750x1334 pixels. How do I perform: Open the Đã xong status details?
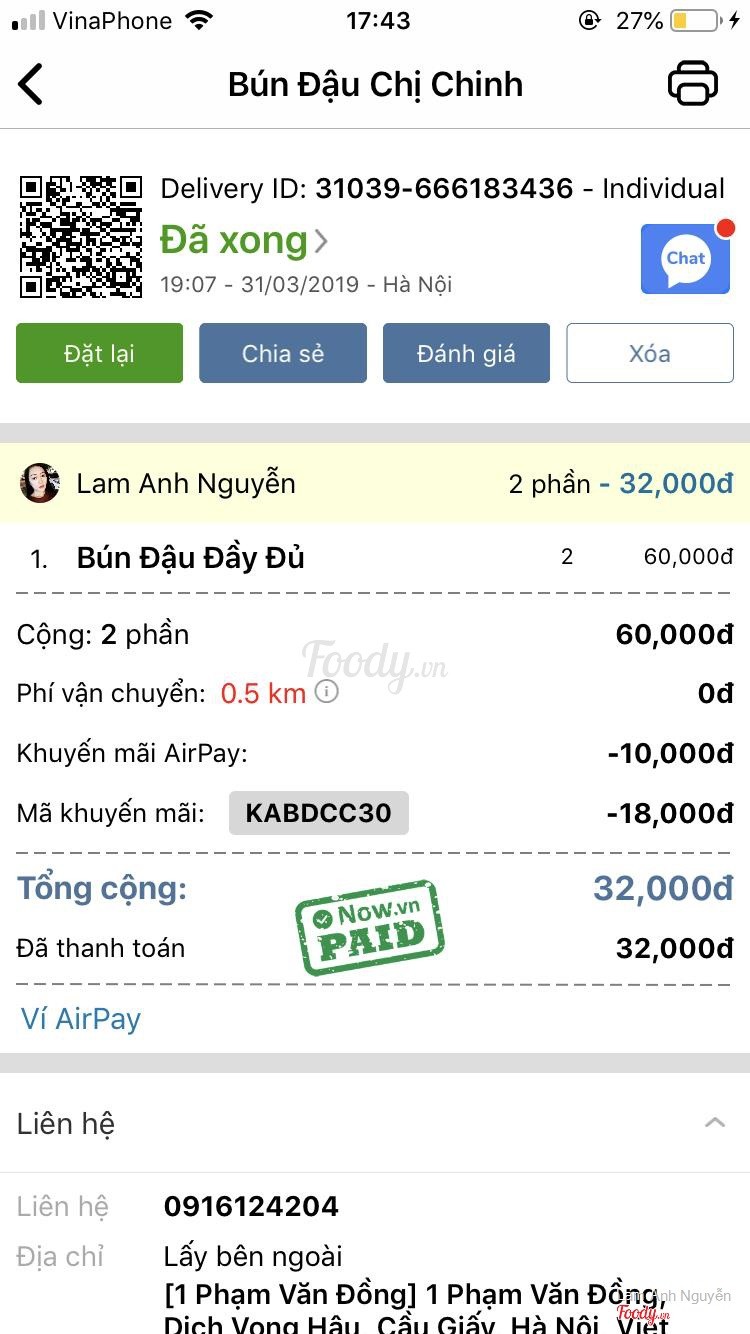point(244,241)
